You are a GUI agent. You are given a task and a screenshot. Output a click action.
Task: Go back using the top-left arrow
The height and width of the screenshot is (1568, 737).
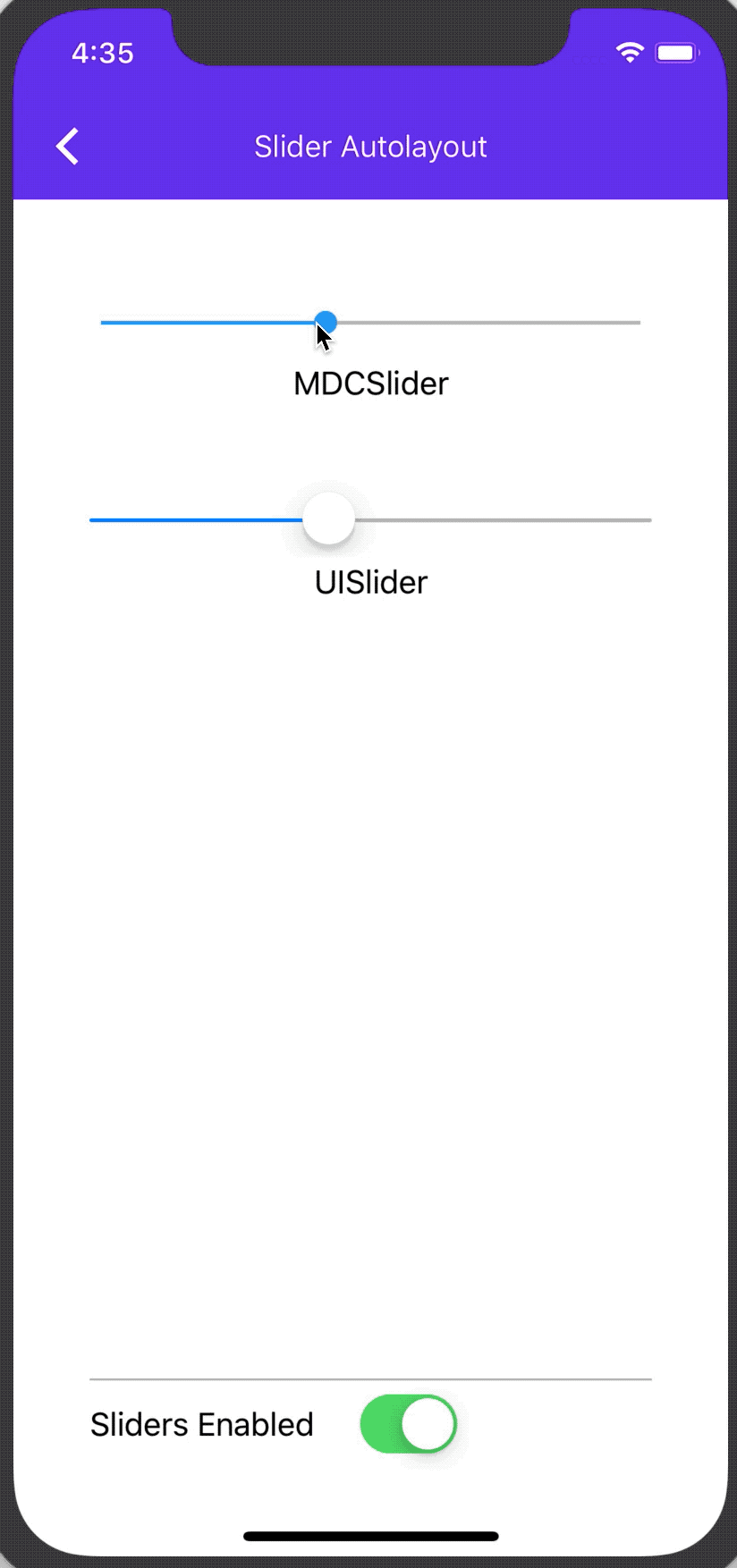pyautogui.click(x=67, y=147)
